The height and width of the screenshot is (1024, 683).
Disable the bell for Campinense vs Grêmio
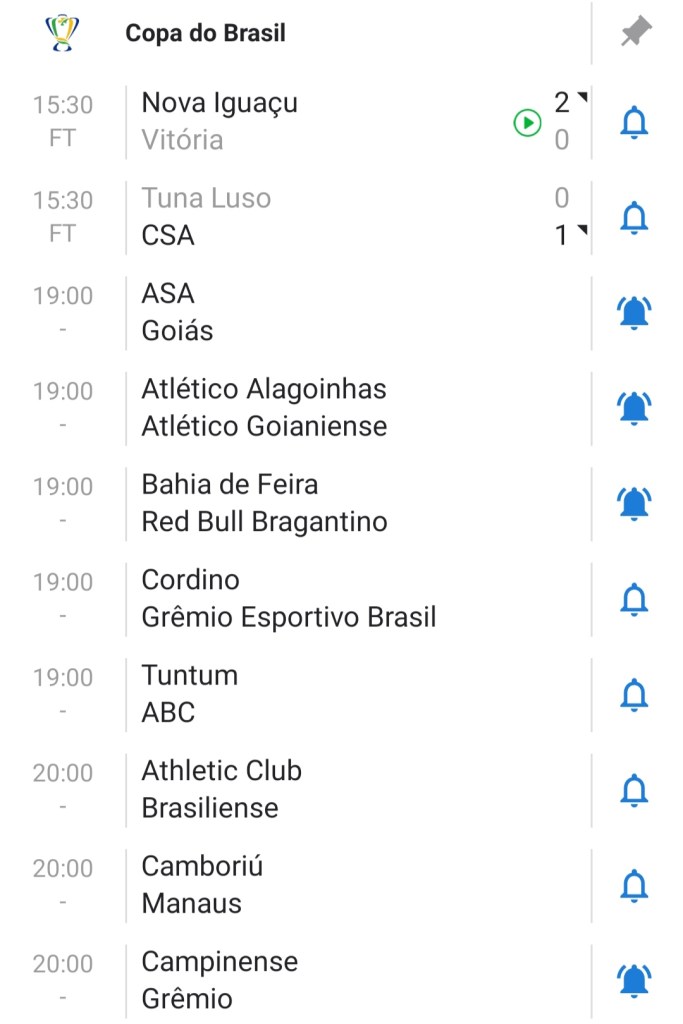coord(635,981)
